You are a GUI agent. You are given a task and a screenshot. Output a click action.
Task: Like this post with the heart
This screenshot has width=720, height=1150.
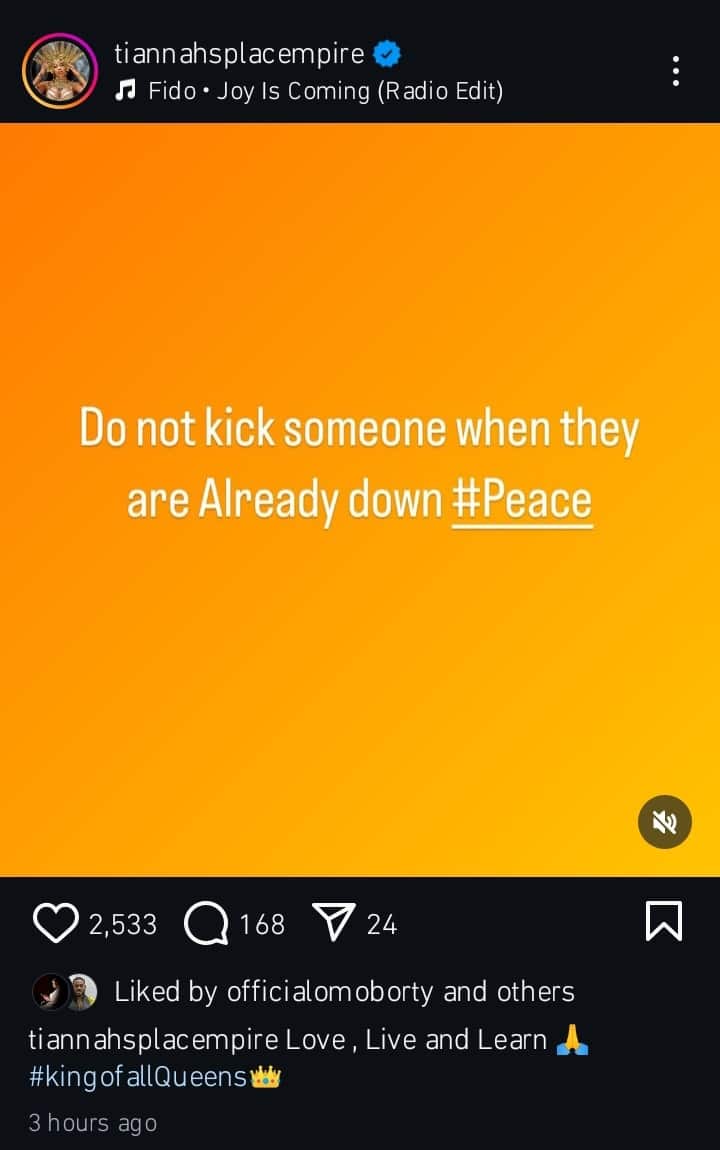tap(57, 923)
